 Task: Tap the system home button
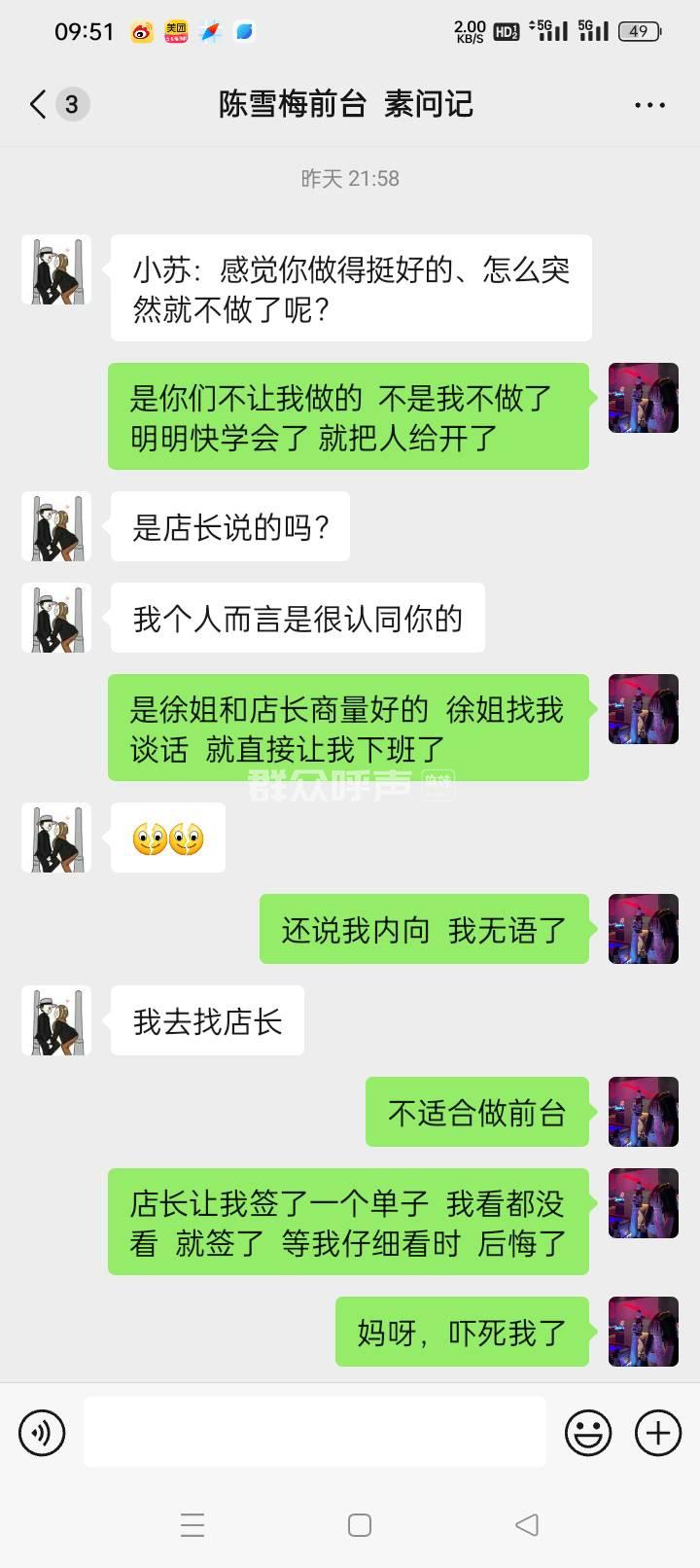point(359,1524)
